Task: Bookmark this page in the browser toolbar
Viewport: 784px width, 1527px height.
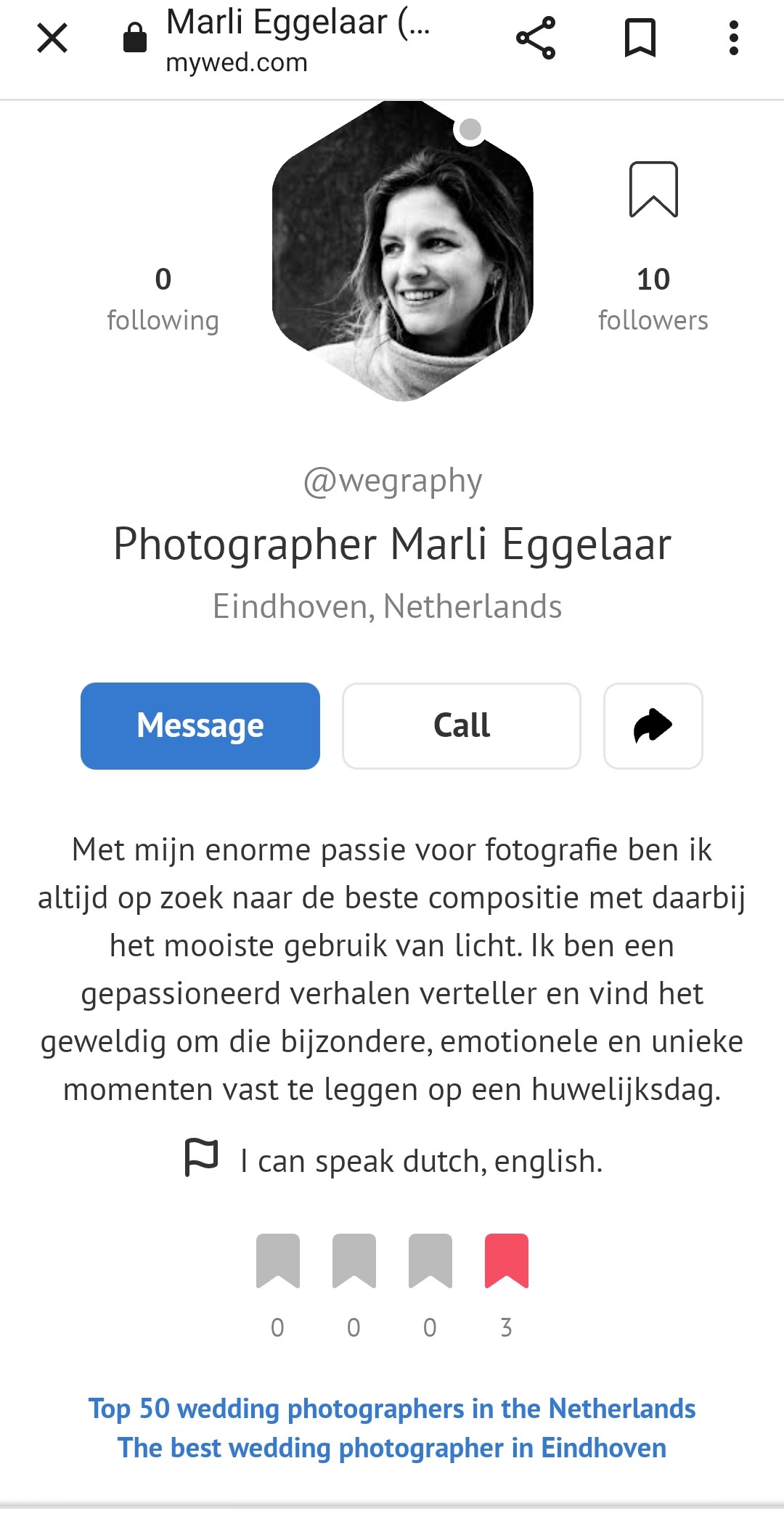Action: click(640, 38)
